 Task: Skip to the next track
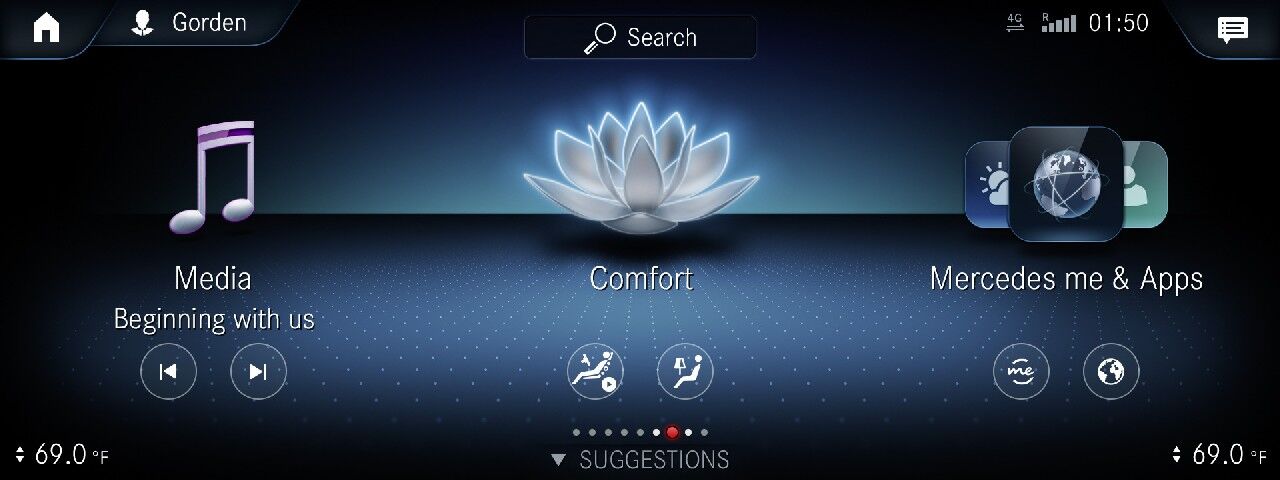[258, 372]
